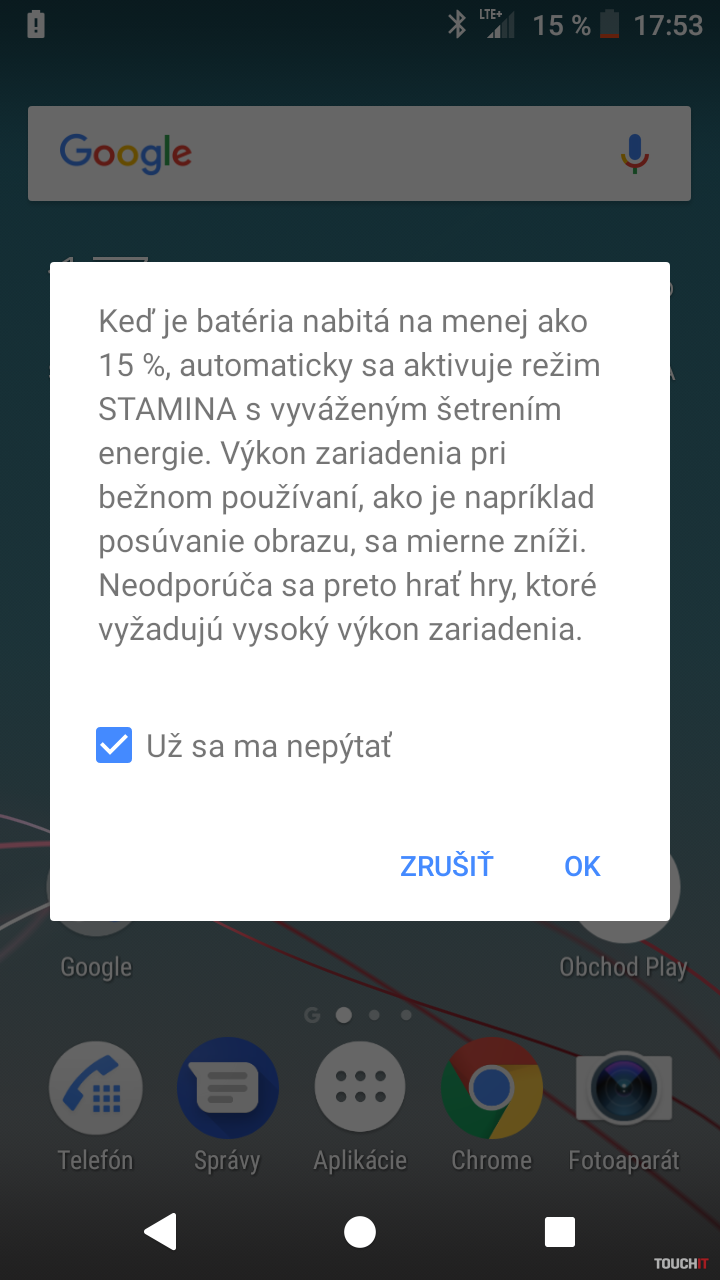Open the recent apps overview

[x=559, y=1232]
